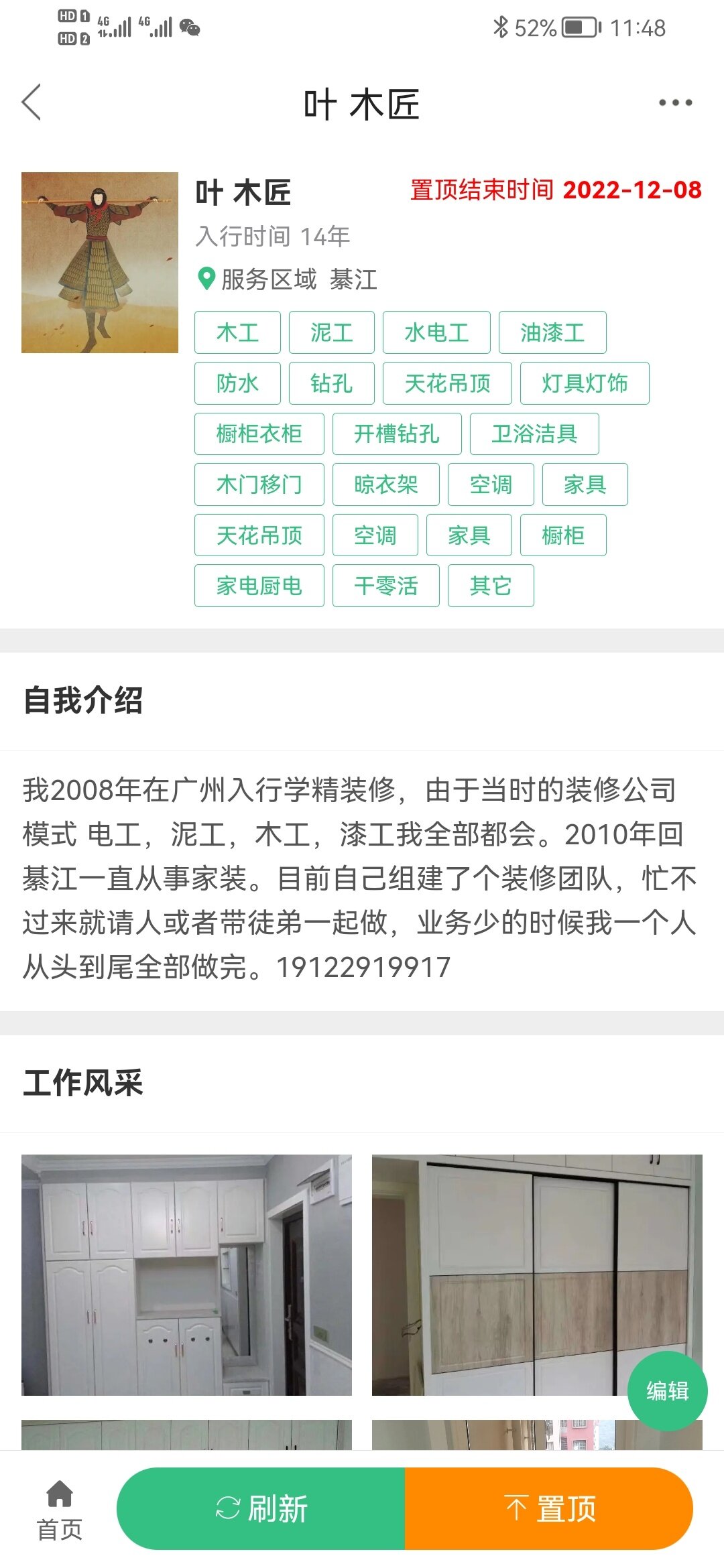Open the floating 编辑 edit button
The height and width of the screenshot is (1568, 724).
point(668,1391)
